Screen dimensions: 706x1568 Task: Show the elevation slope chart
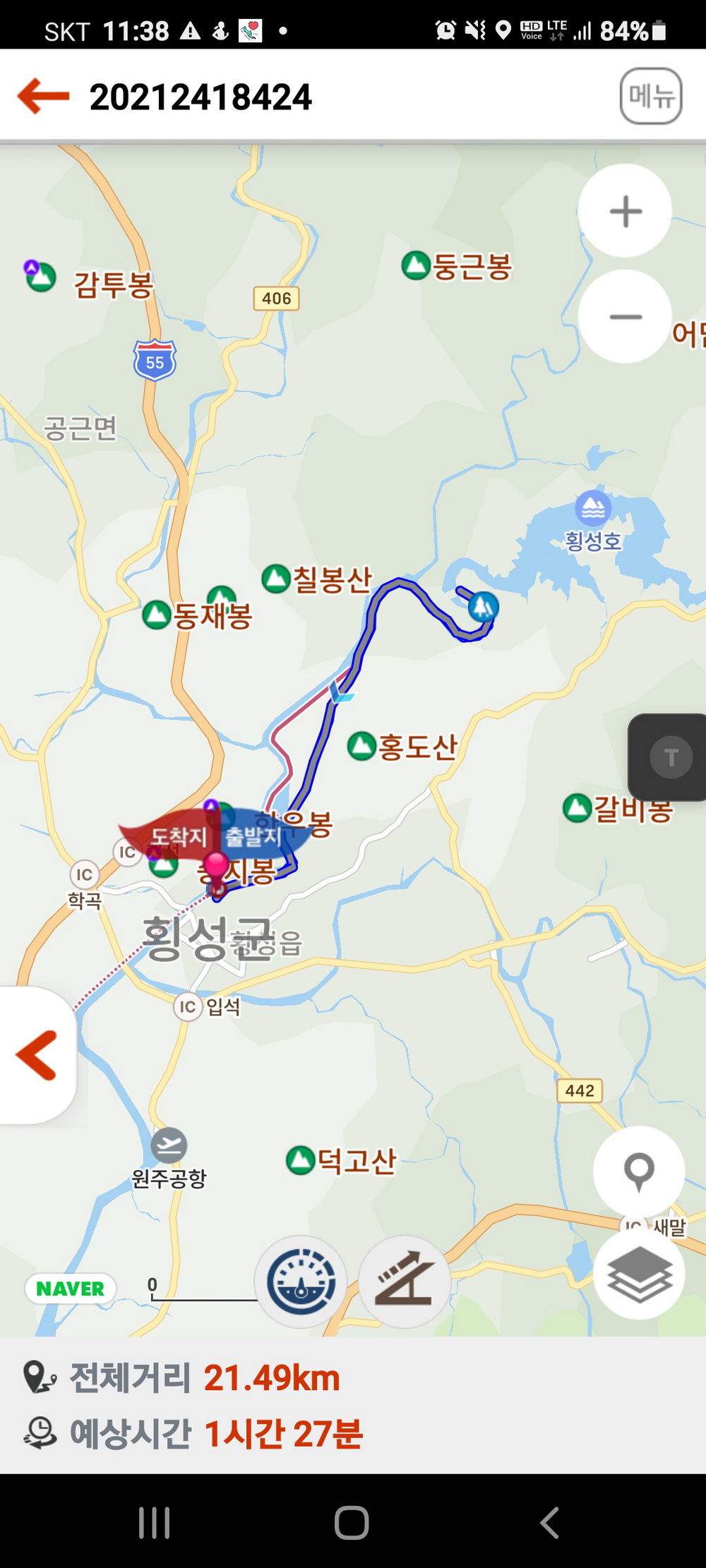click(404, 1281)
